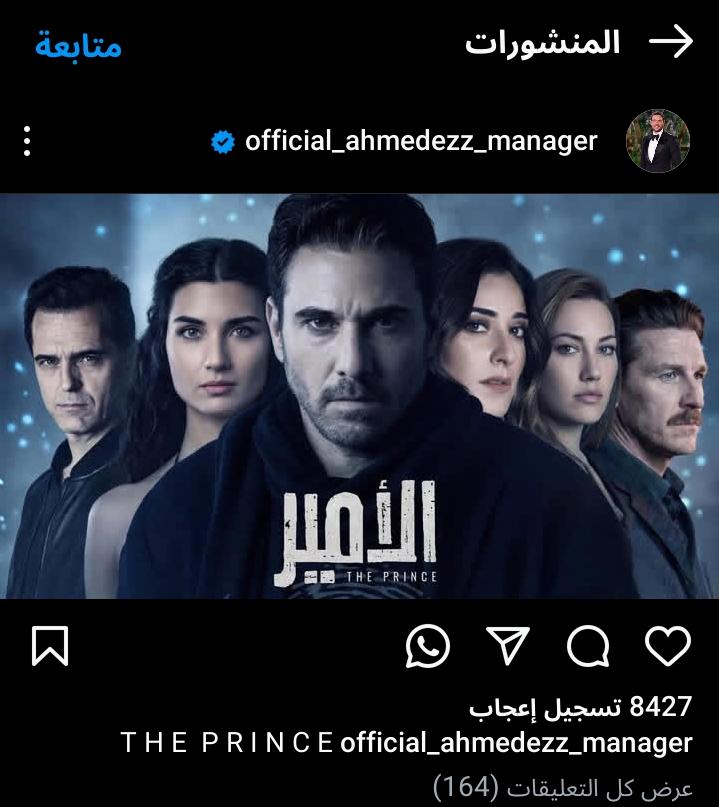This screenshot has width=719, height=807.
Task: Follow the account via متابعة
Action: click(x=78, y=45)
